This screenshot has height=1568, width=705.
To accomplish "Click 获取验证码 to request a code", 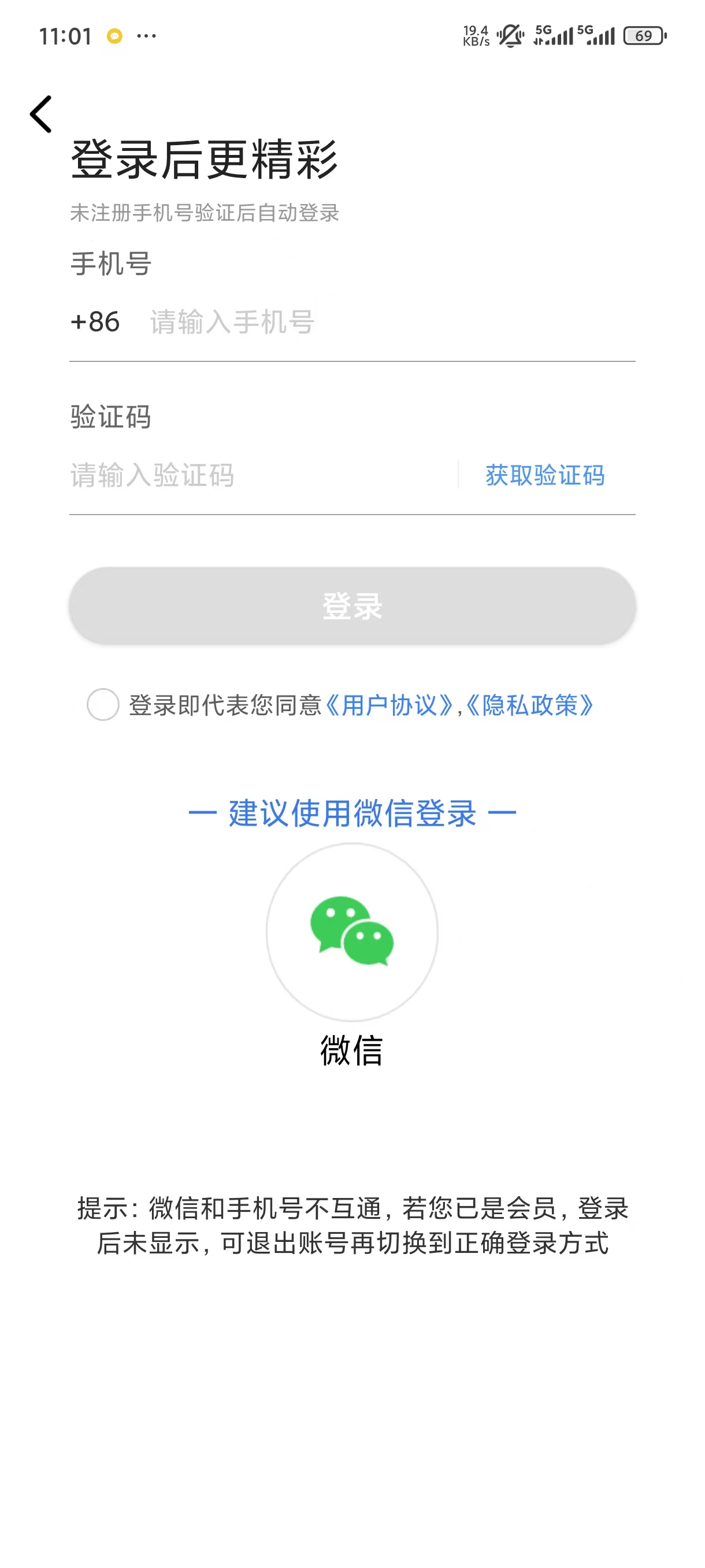I will [544, 476].
